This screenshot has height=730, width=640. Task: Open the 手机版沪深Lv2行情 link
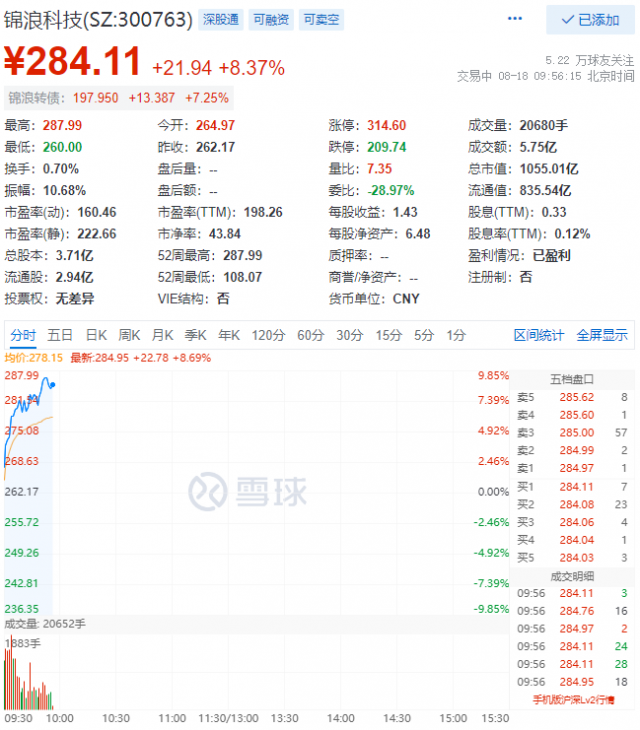click(573, 698)
